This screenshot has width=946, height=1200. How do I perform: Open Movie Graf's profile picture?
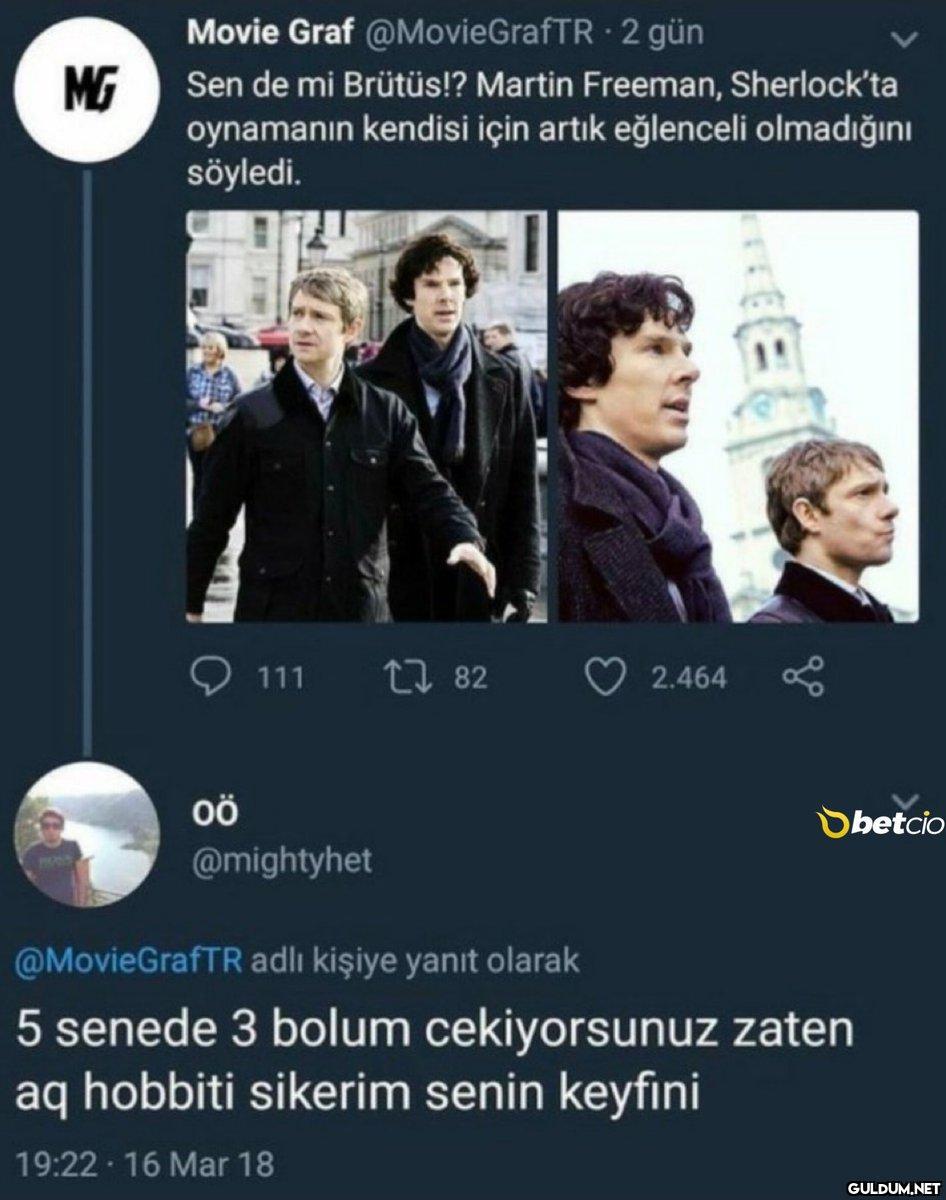(88, 90)
